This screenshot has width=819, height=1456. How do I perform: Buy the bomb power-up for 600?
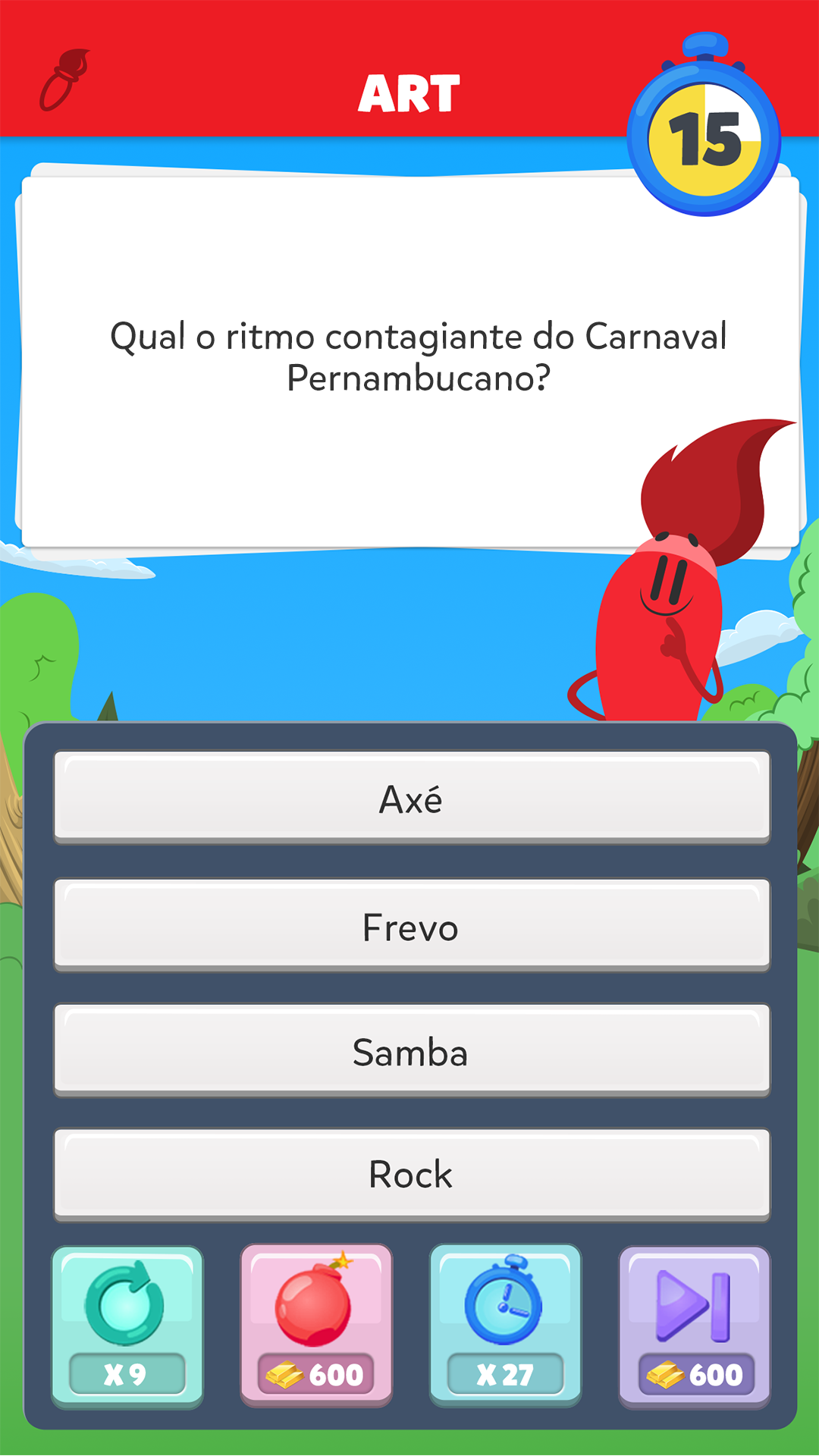pyautogui.click(x=316, y=1327)
